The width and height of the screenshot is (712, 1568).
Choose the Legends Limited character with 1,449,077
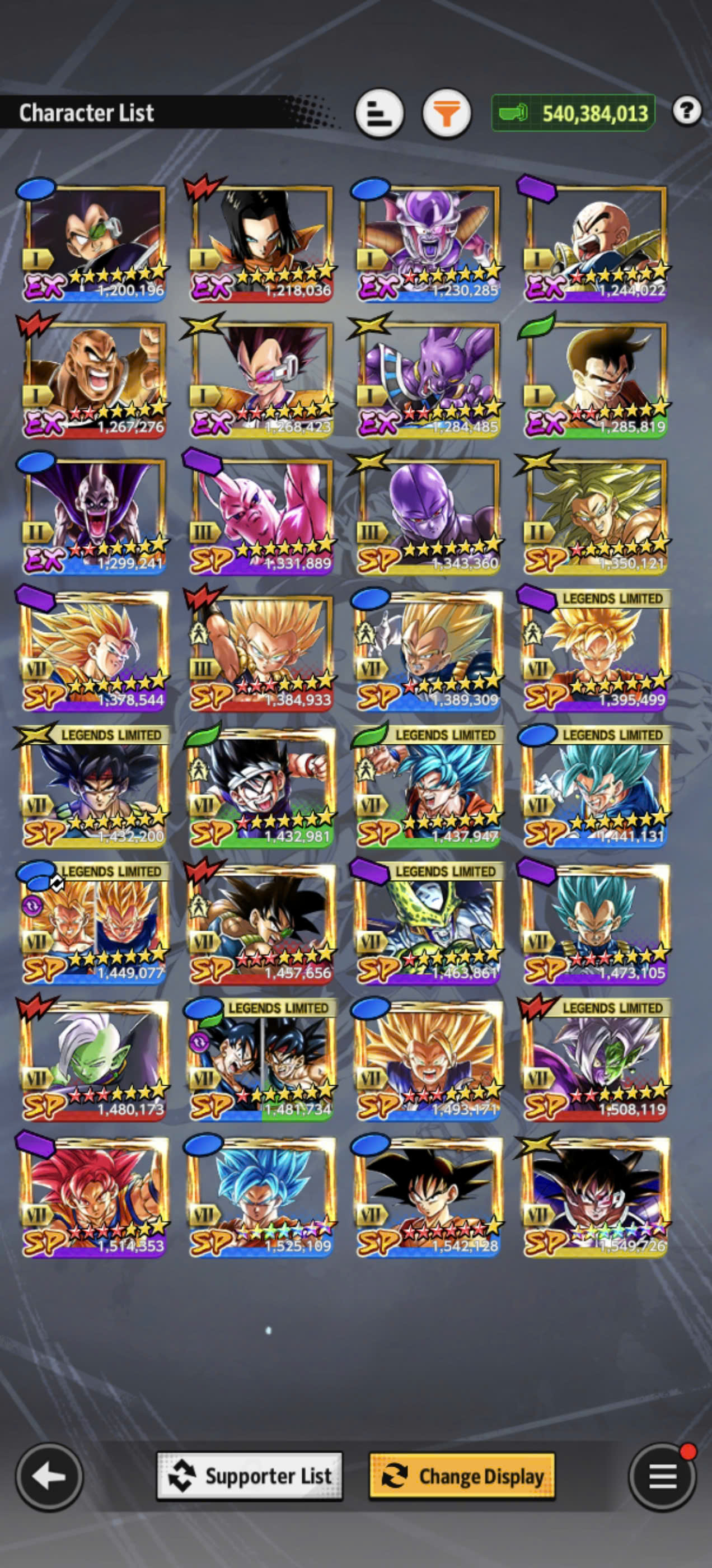pyautogui.click(x=93, y=923)
